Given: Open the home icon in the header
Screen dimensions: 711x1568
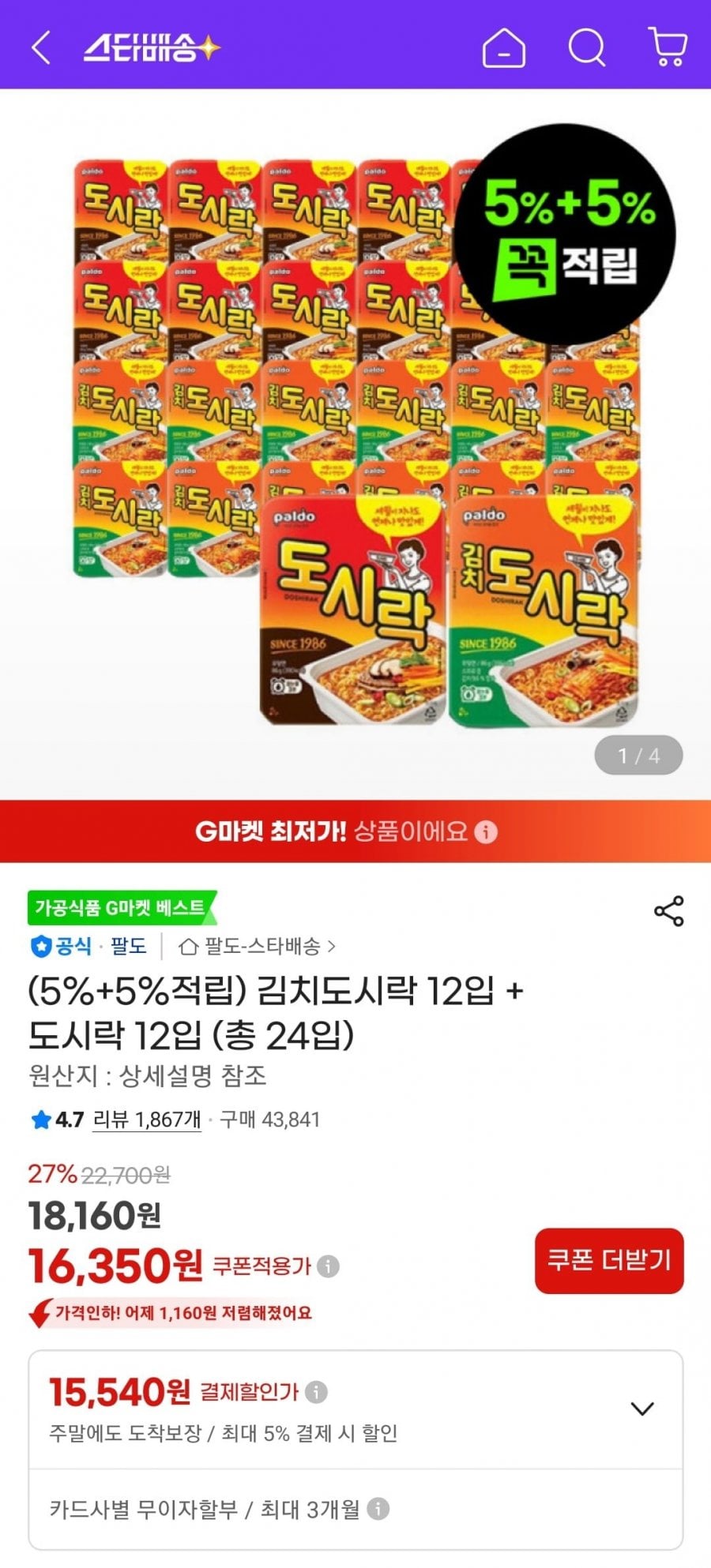Looking at the screenshot, I should (x=503, y=48).
